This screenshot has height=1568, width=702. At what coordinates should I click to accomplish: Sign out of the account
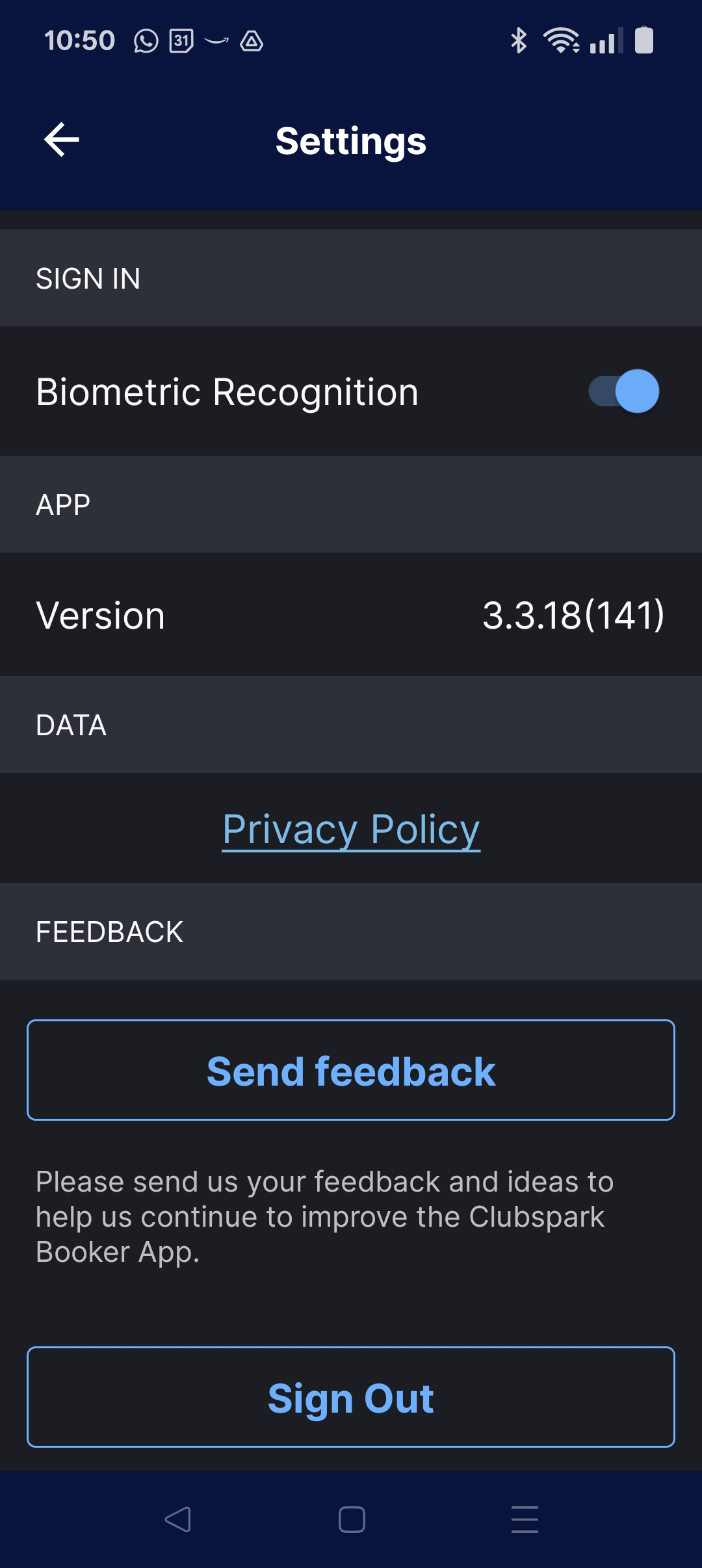coord(351,1397)
